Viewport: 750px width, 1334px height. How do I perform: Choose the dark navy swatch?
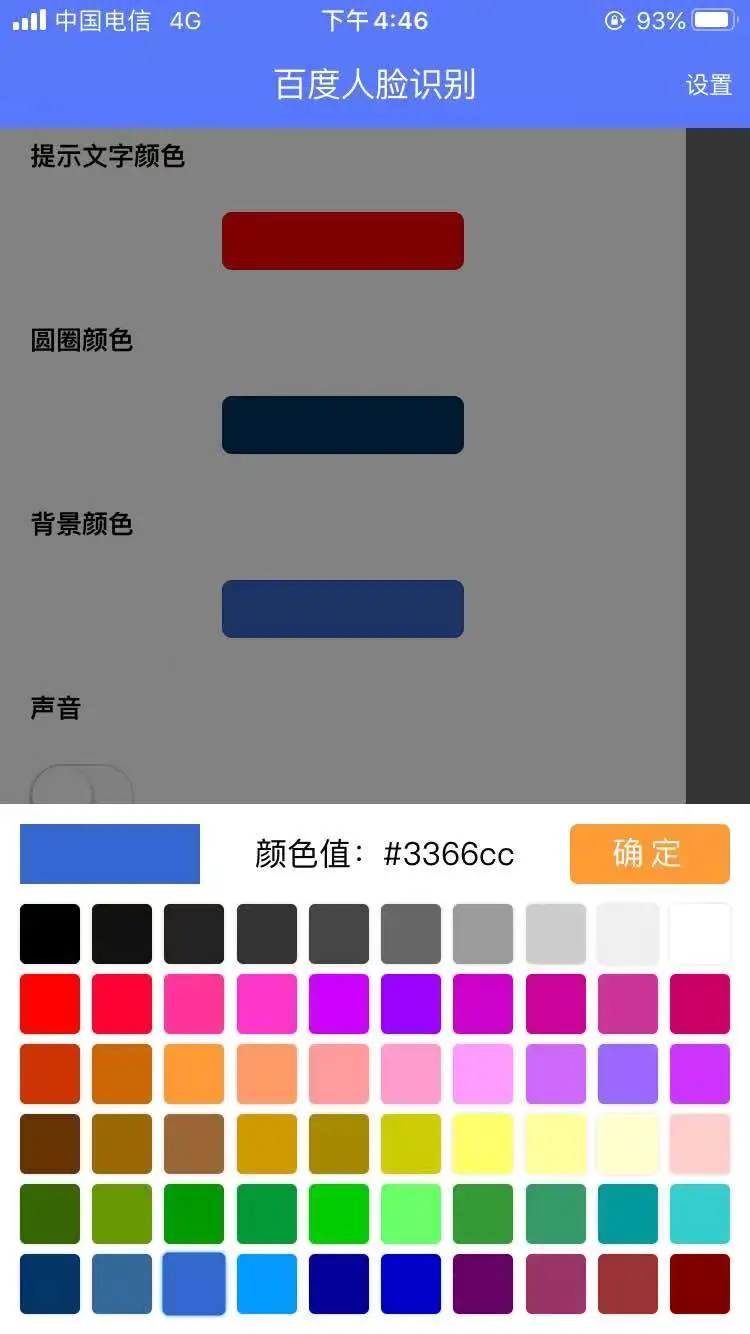(50, 1284)
